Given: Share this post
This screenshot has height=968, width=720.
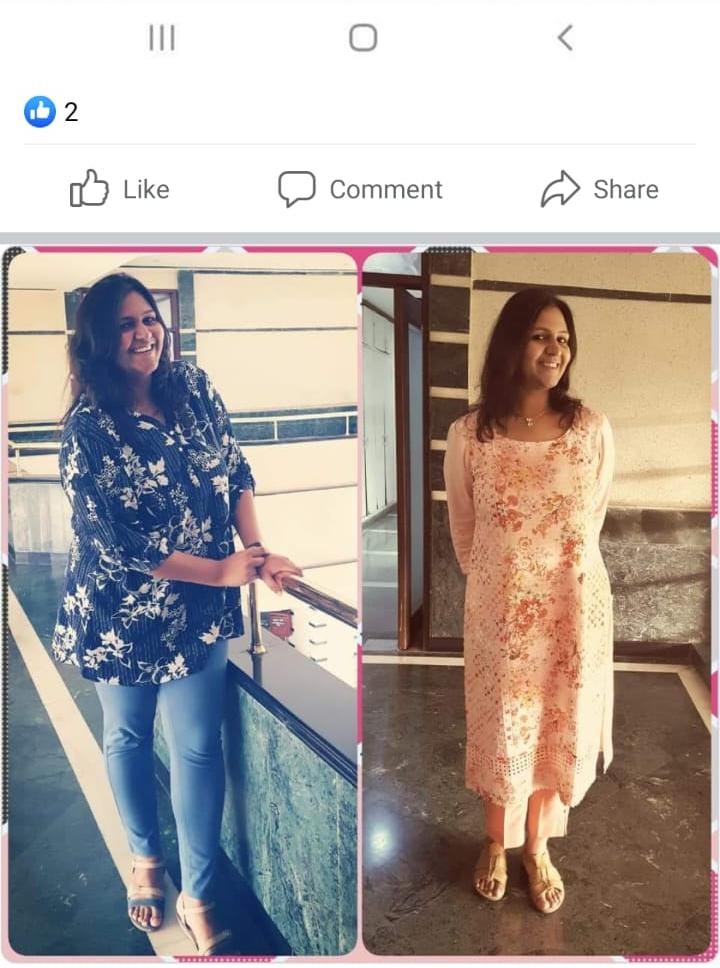Looking at the screenshot, I should [600, 189].
